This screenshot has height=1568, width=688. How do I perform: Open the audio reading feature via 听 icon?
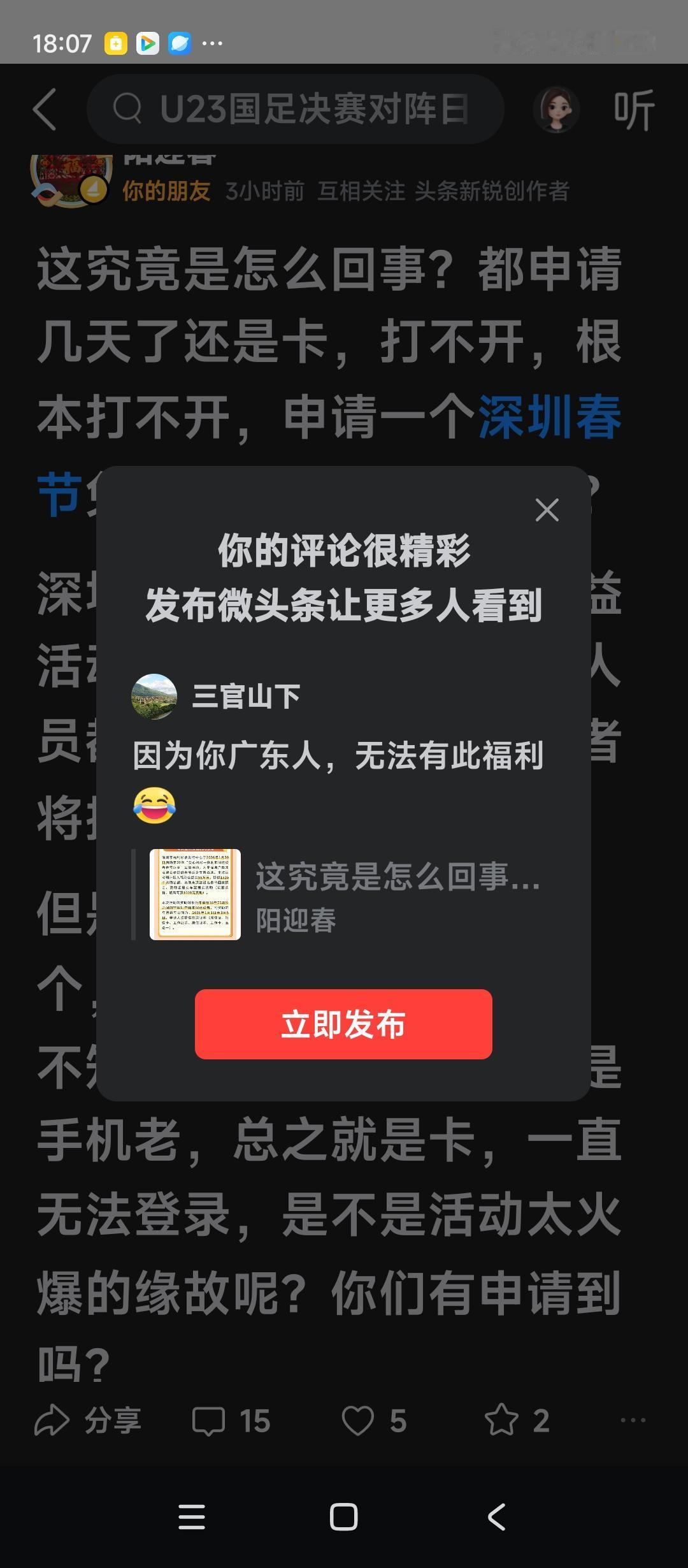click(634, 108)
